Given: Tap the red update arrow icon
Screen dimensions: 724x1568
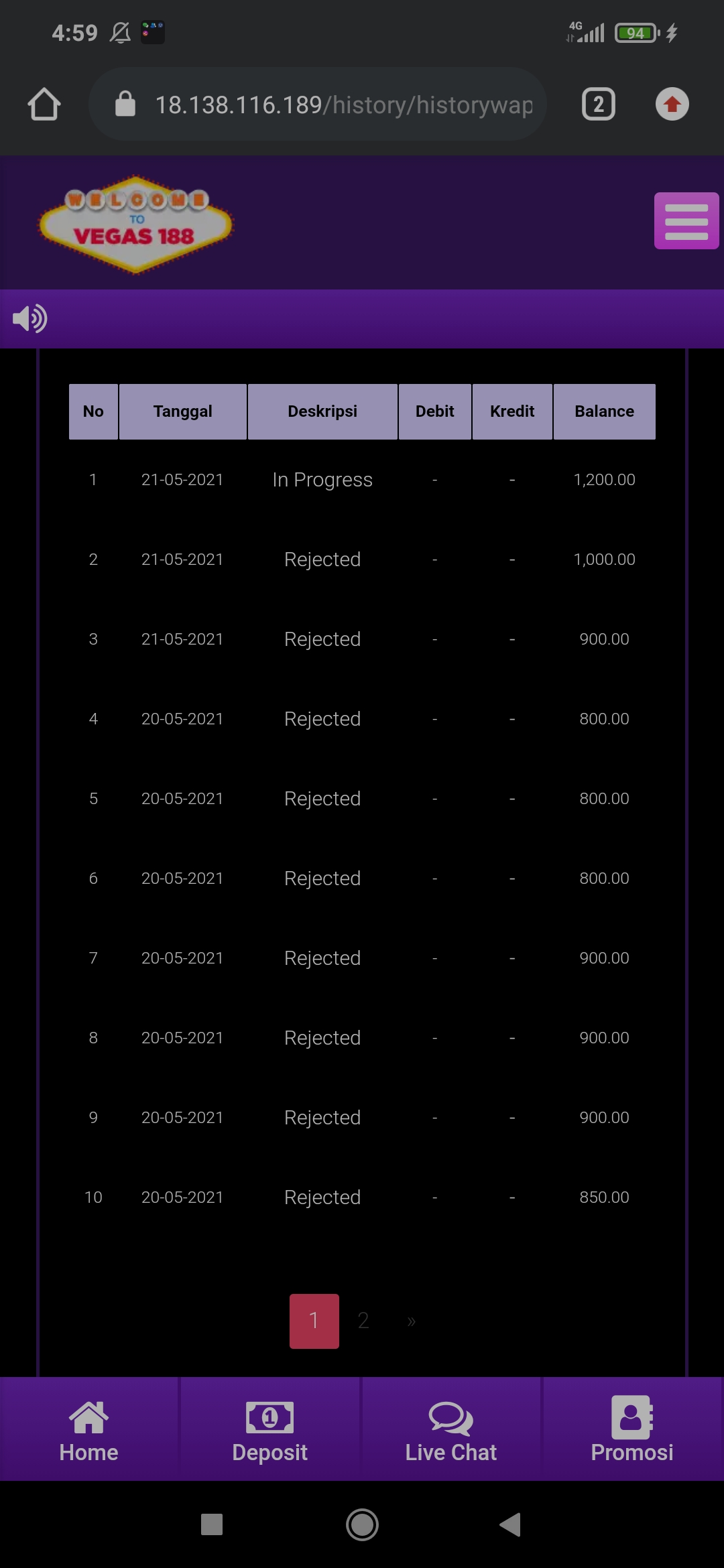Looking at the screenshot, I should pyautogui.click(x=672, y=105).
